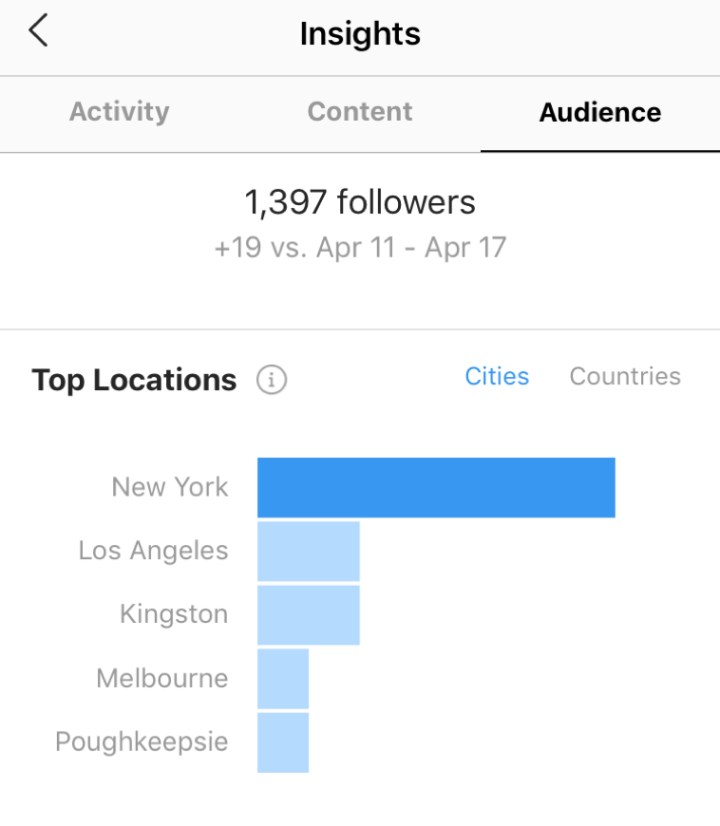Select the Melbourne bar
Viewport: 720px width, 826px height.
click(x=283, y=678)
